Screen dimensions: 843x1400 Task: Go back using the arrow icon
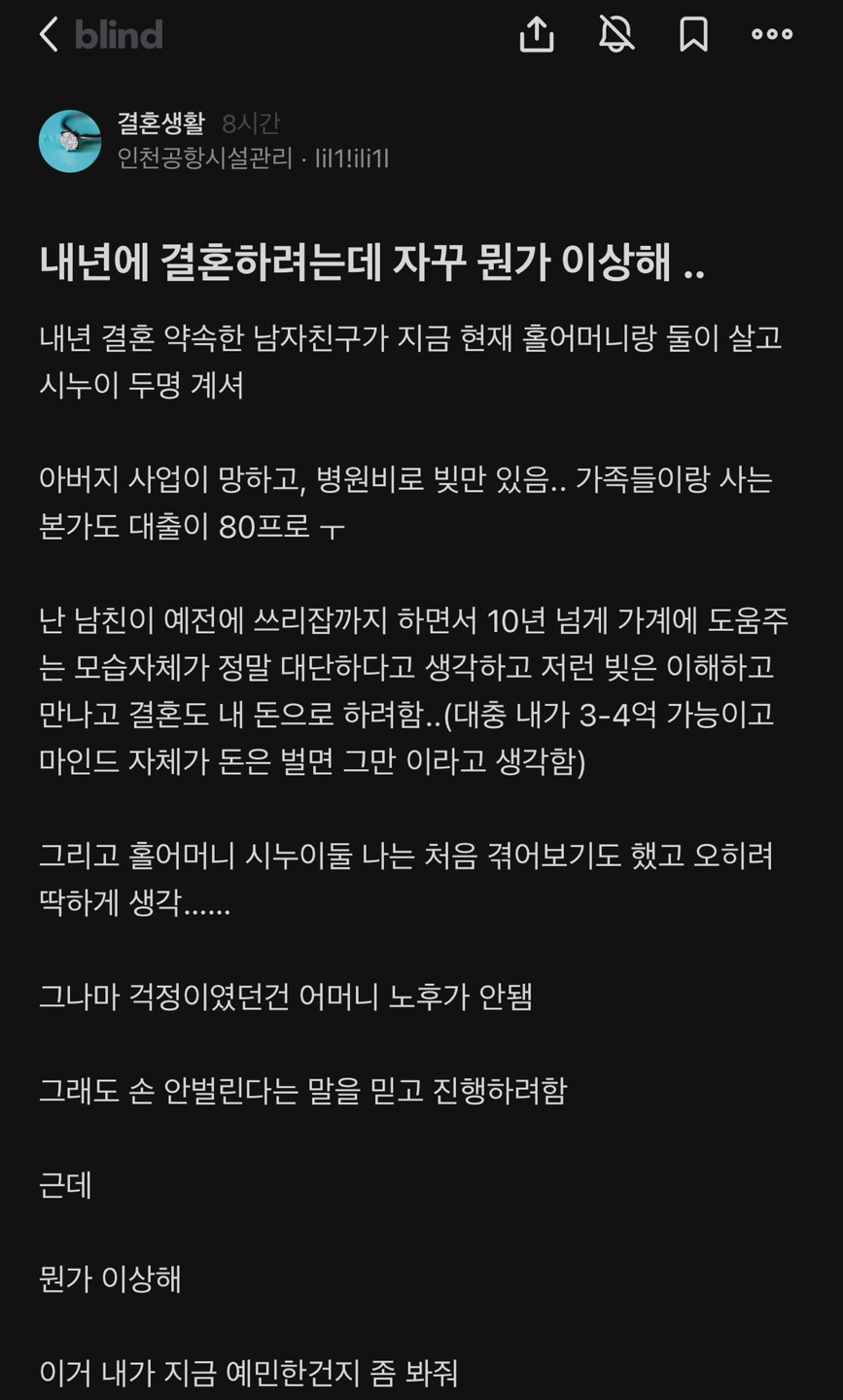(49, 35)
